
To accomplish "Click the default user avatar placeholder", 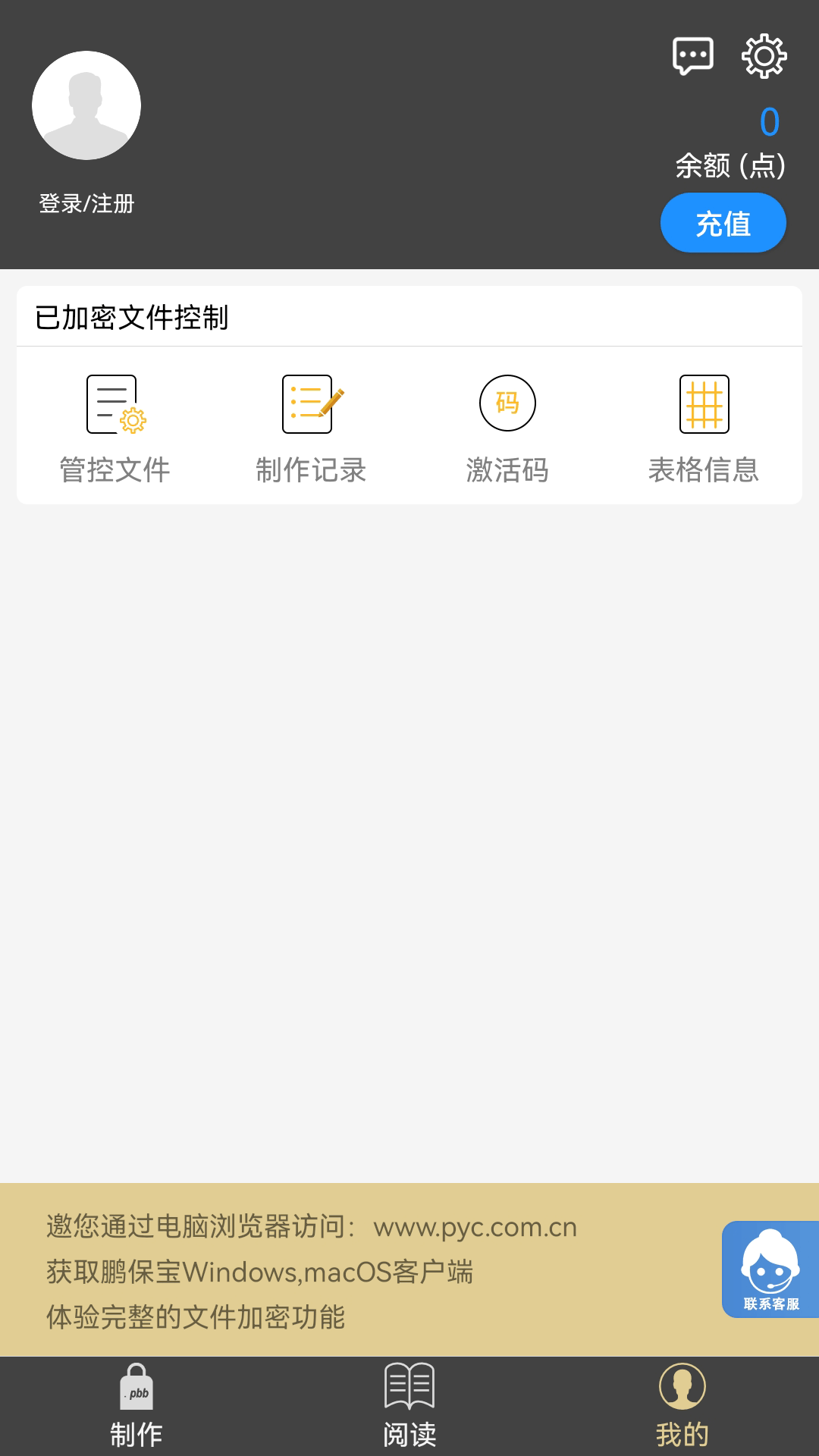I will pos(86,106).
